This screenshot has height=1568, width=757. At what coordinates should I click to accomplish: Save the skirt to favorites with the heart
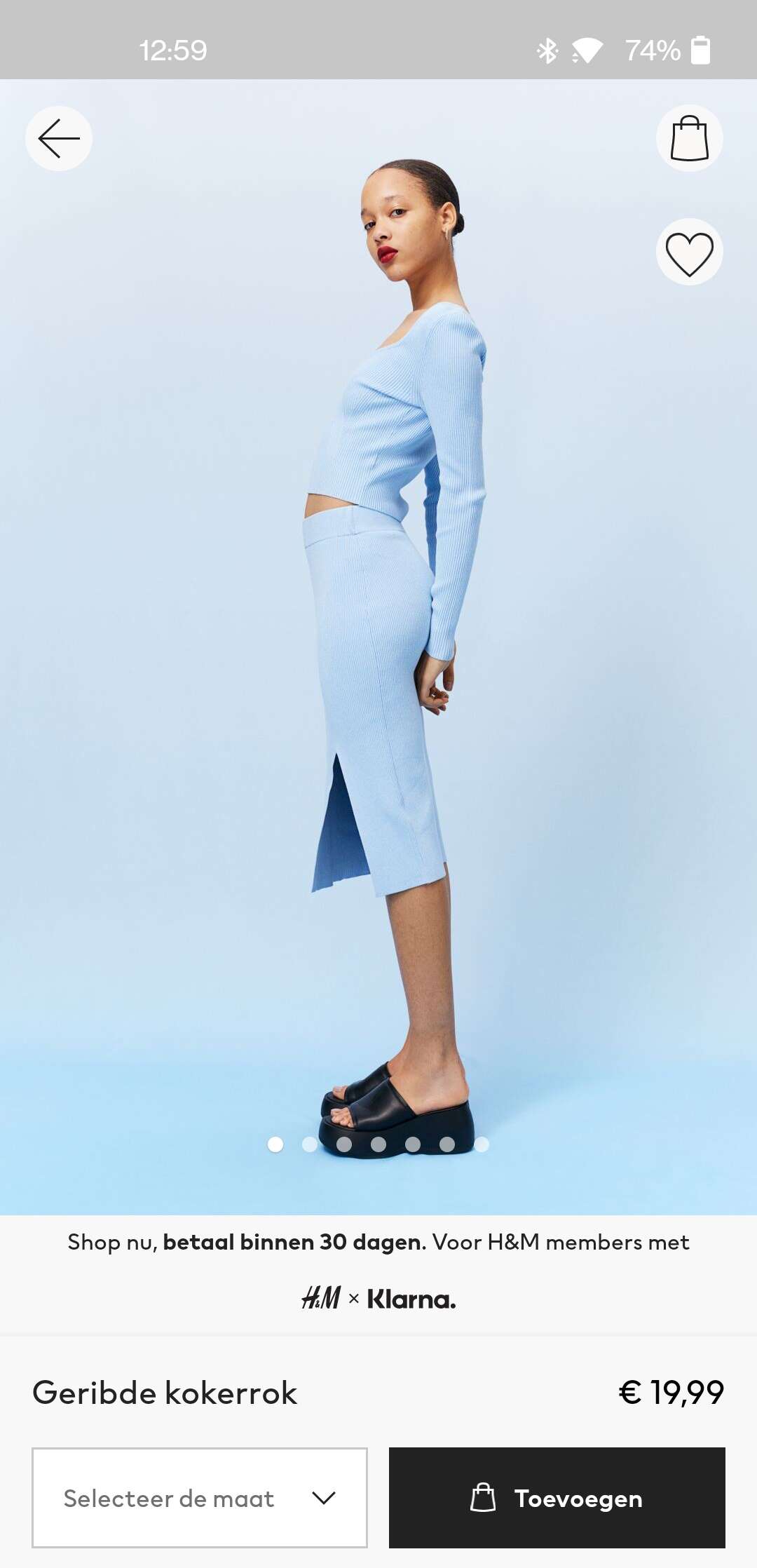pos(690,252)
